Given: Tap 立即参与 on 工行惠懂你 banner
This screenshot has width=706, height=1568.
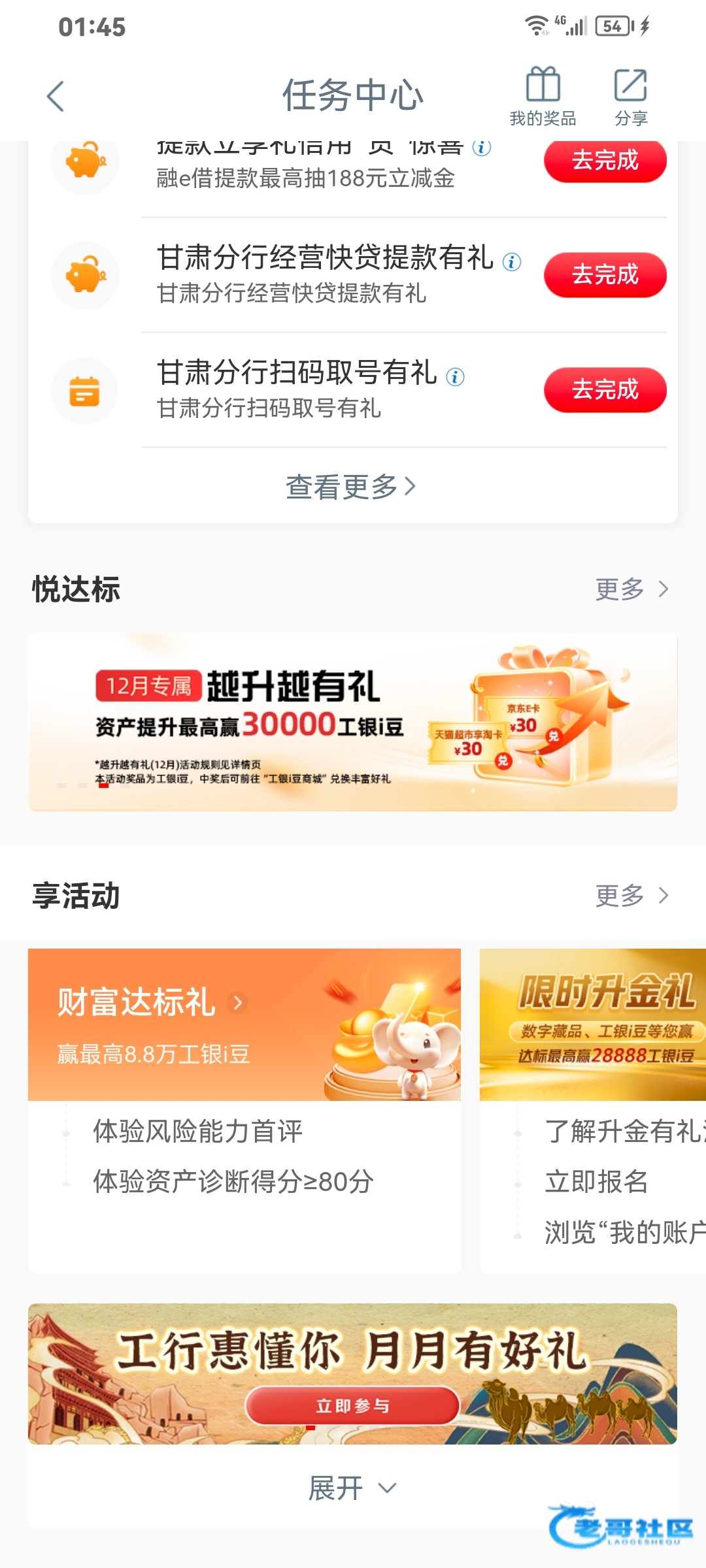Looking at the screenshot, I should 352,1406.
